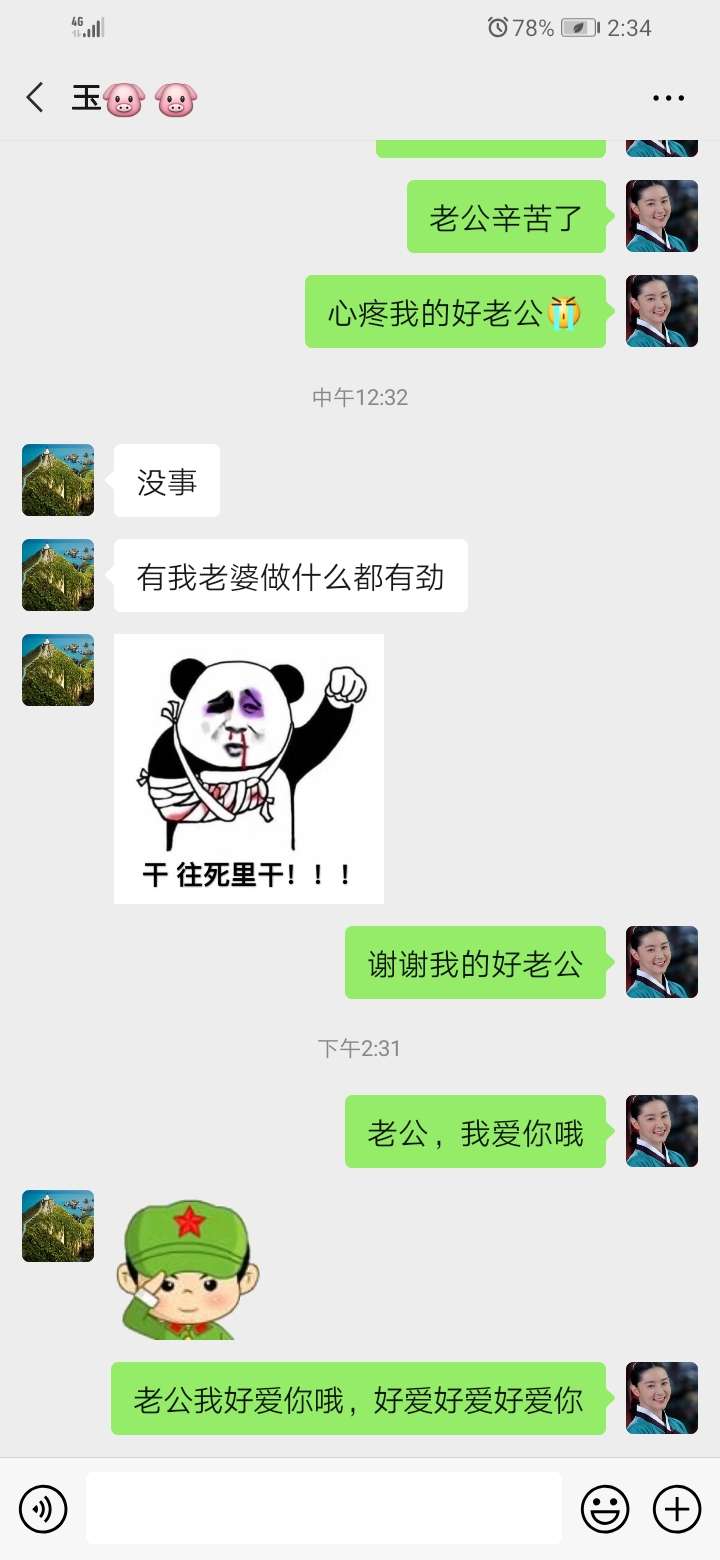The height and width of the screenshot is (1560, 720).
Task: Tap the 没事 message from your contact
Action: coord(166,480)
